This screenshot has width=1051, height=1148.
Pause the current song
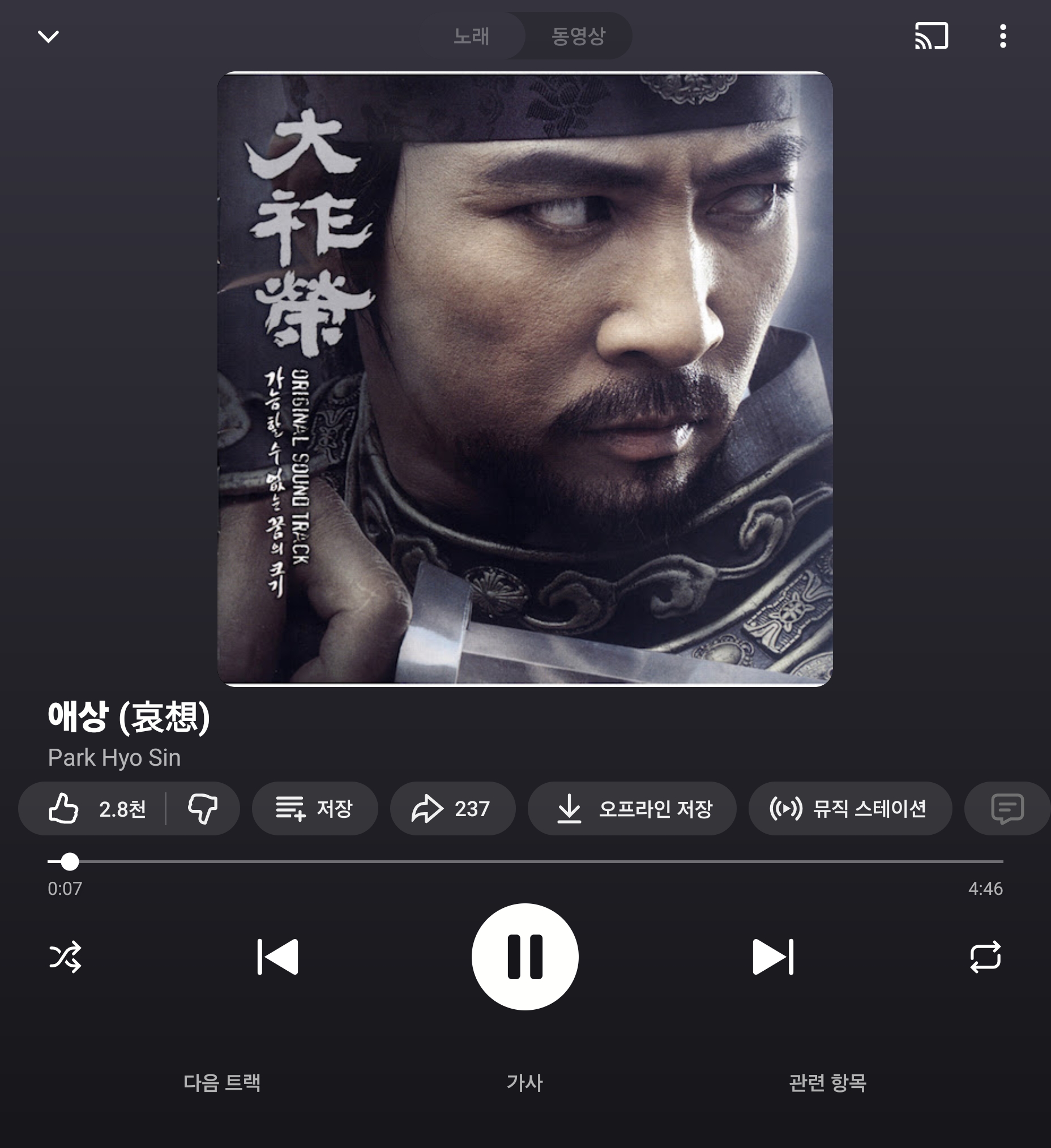tap(525, 957)
